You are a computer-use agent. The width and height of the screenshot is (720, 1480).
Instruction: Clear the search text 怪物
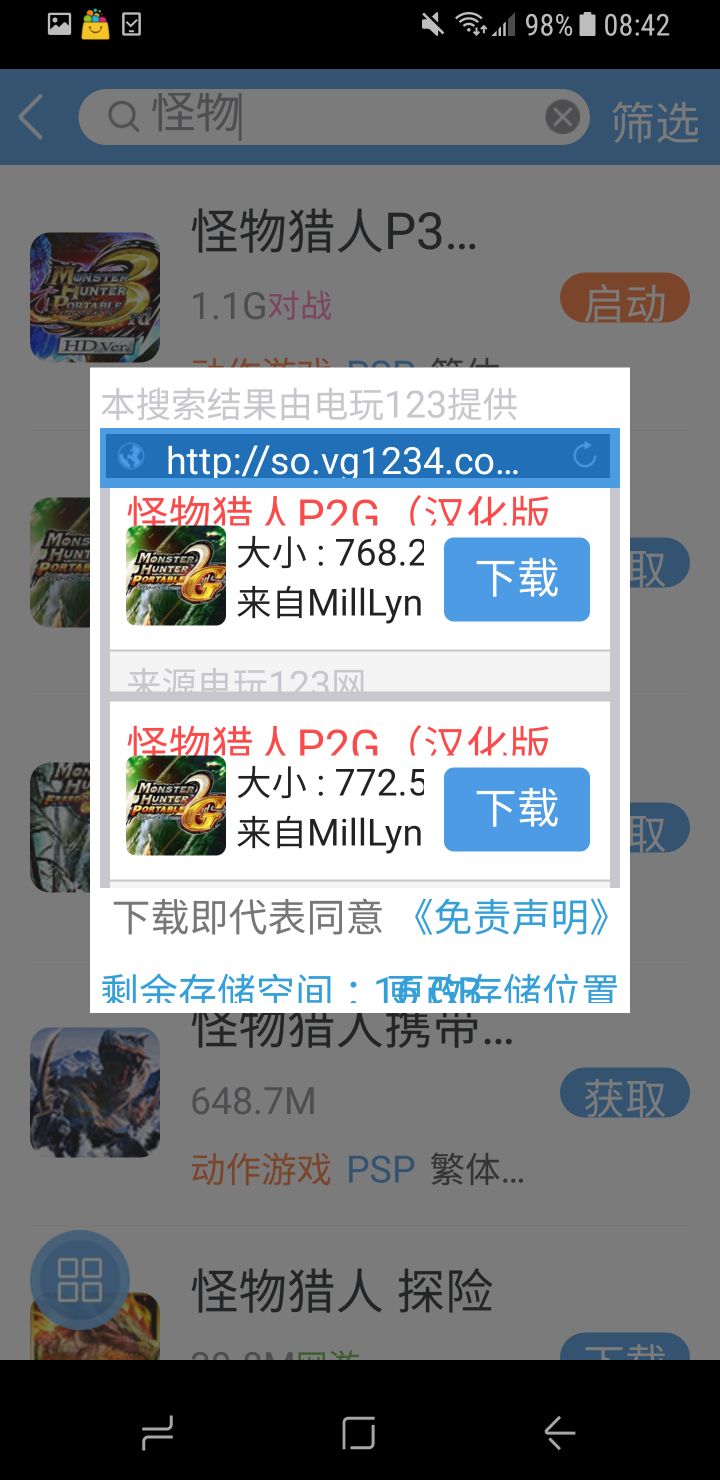pyautogui.click(x=562, y=118)
